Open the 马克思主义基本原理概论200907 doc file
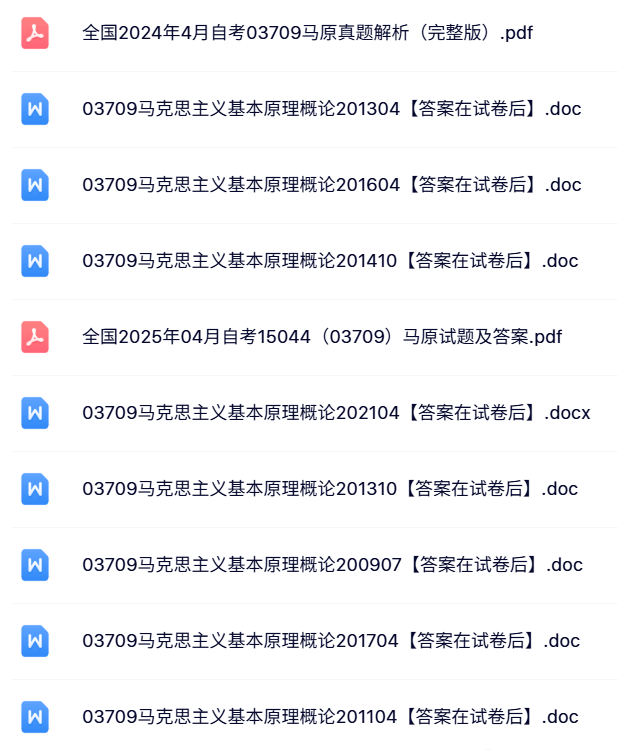618x750 pixels. [332, 565]
